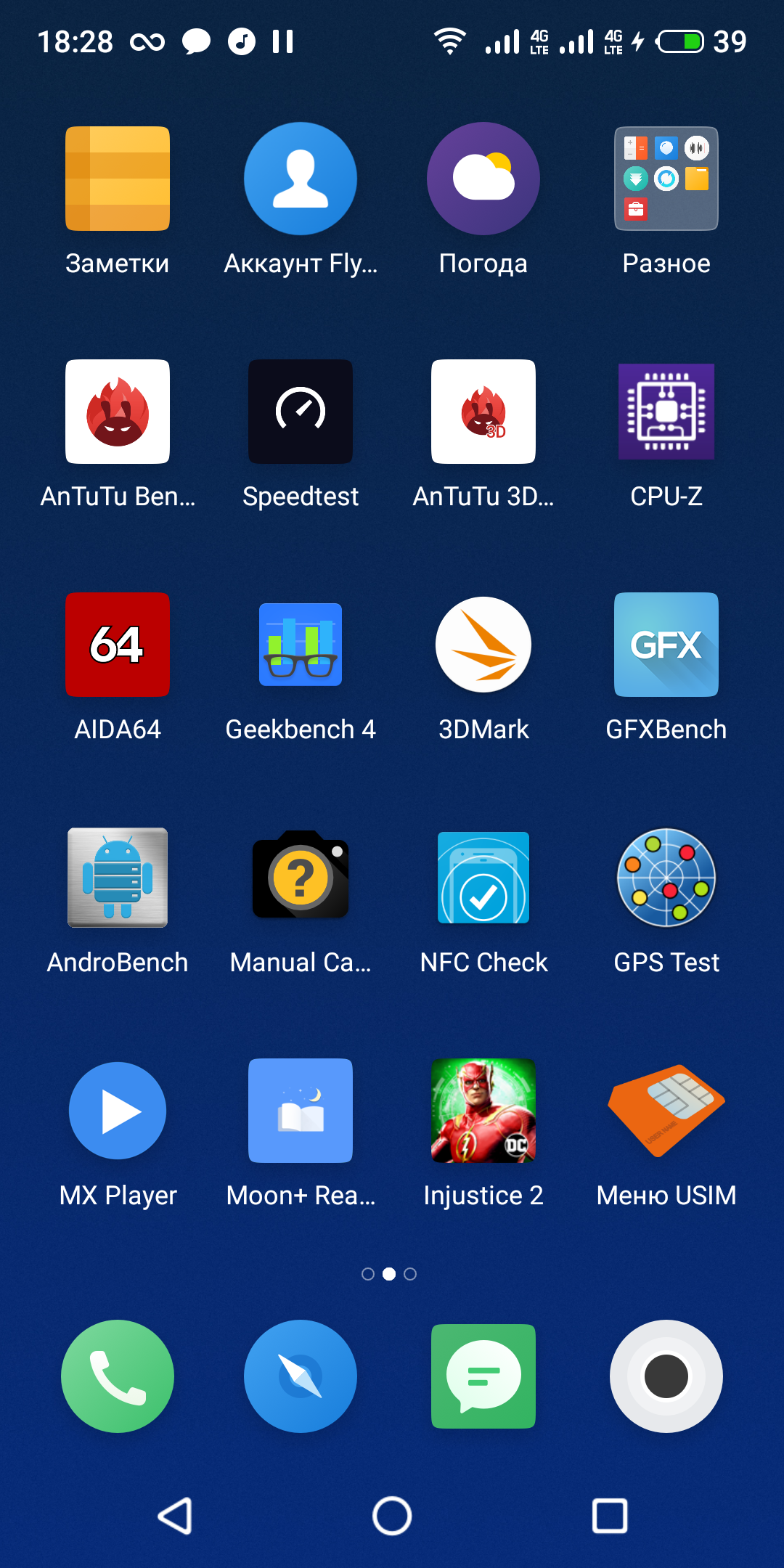The image size is (784, 1568).
Task: Open the phone dialer in the dock
Action: (x=118, y=1376)
